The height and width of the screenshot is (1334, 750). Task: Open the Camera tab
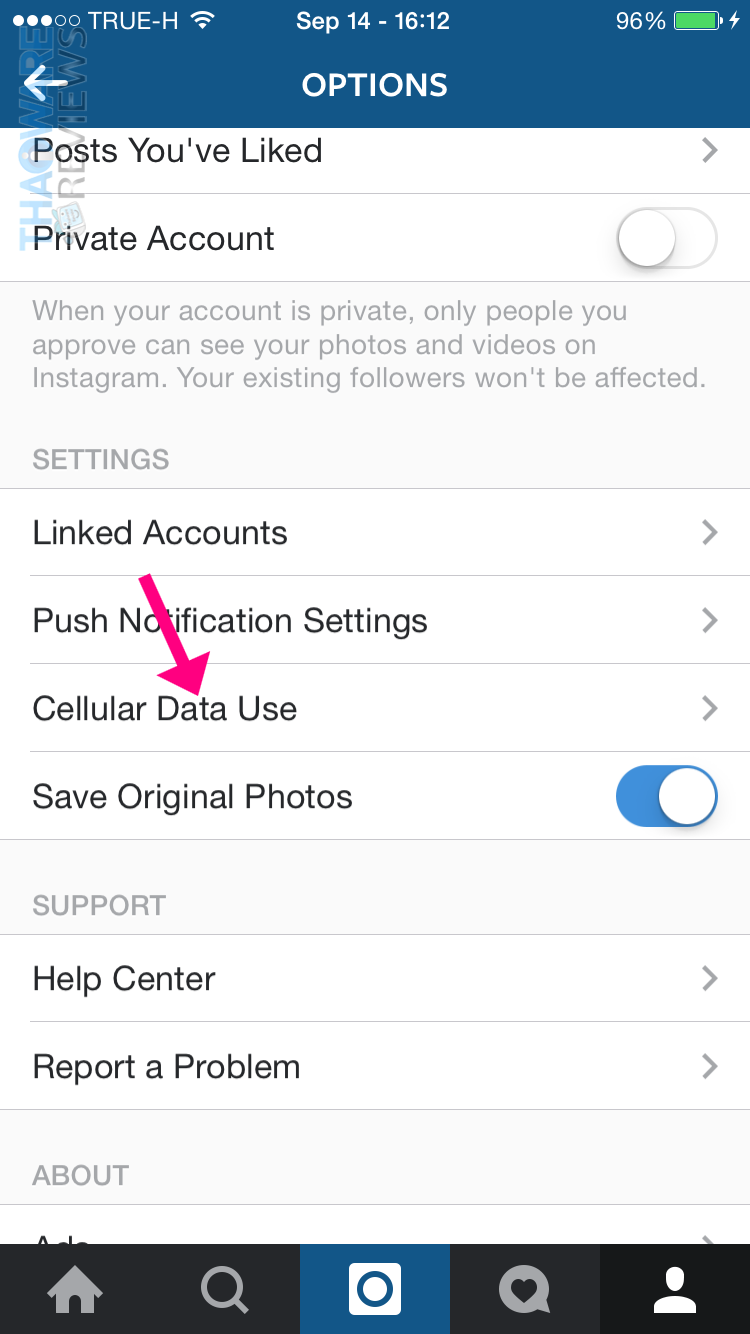tap(375, 1289)
